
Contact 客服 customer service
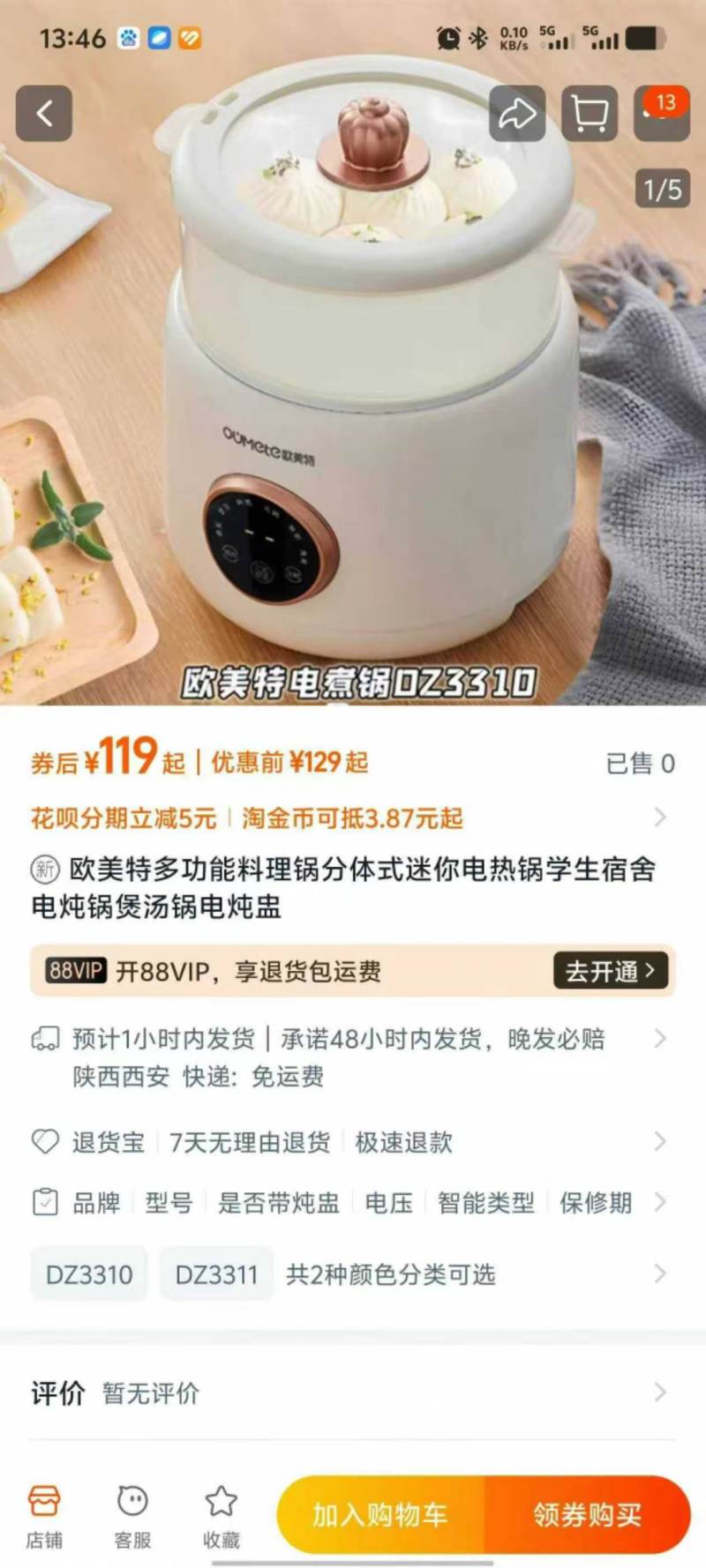point(132,1515)
